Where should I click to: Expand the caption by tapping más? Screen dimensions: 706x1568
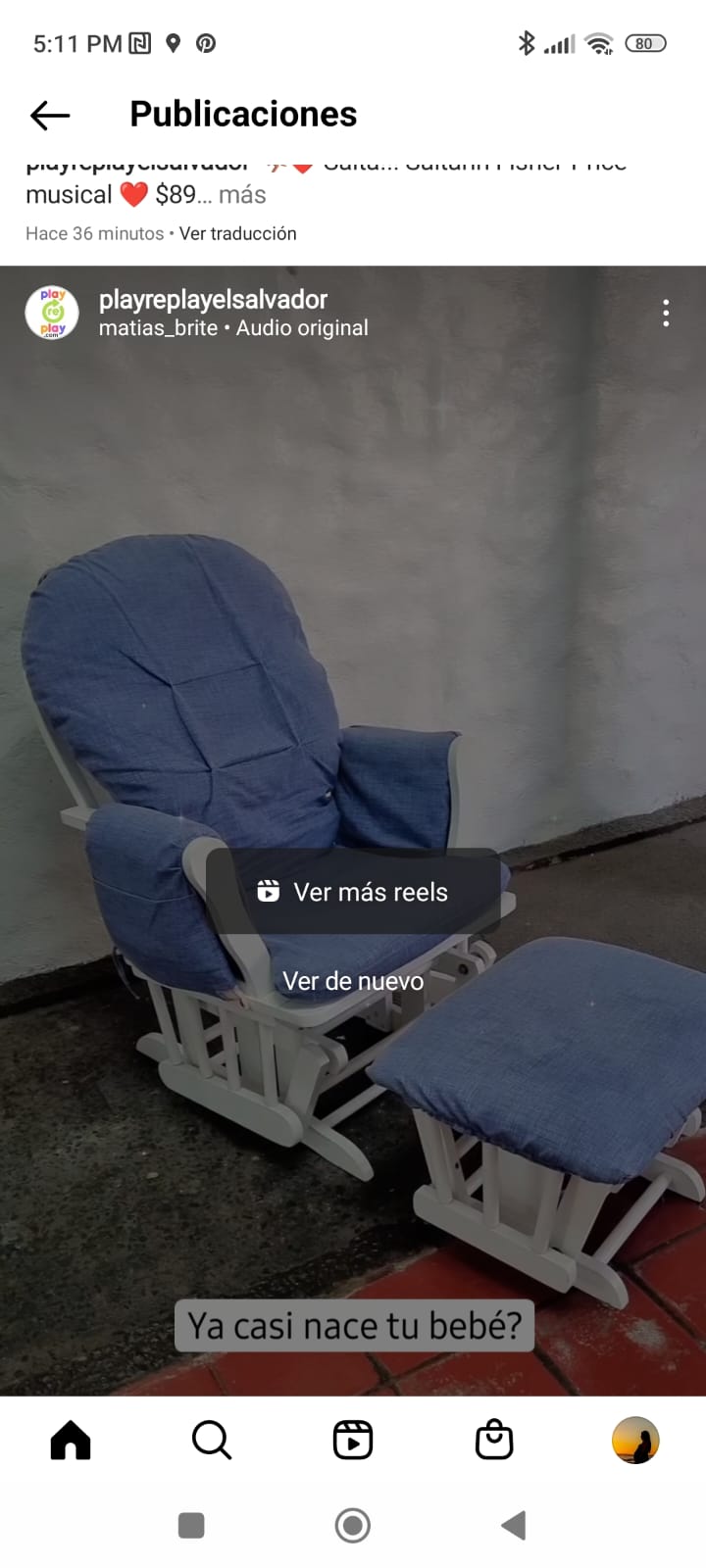pos(242,194)
